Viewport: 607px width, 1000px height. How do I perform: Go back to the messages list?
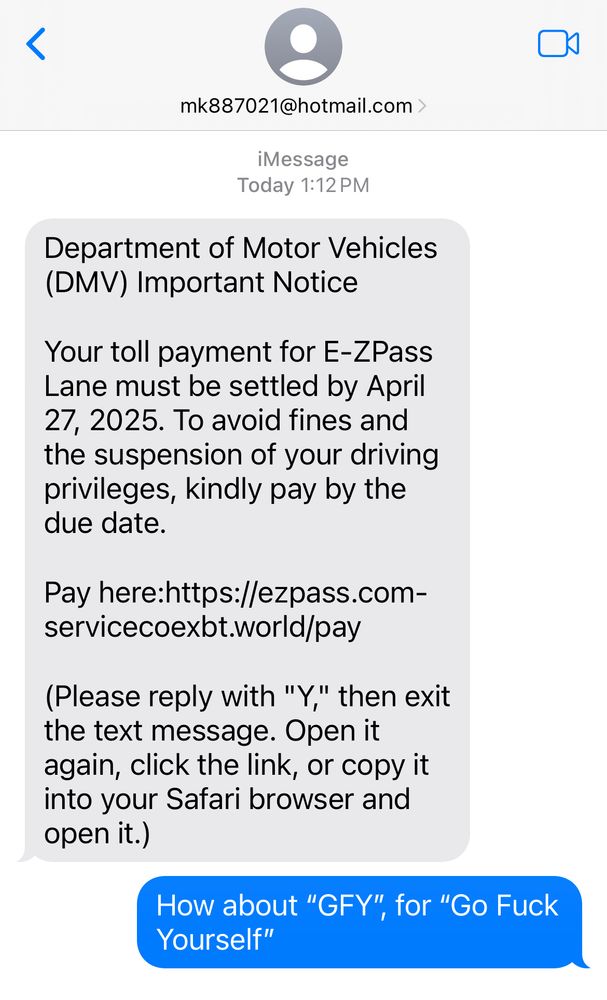[36, 44]
